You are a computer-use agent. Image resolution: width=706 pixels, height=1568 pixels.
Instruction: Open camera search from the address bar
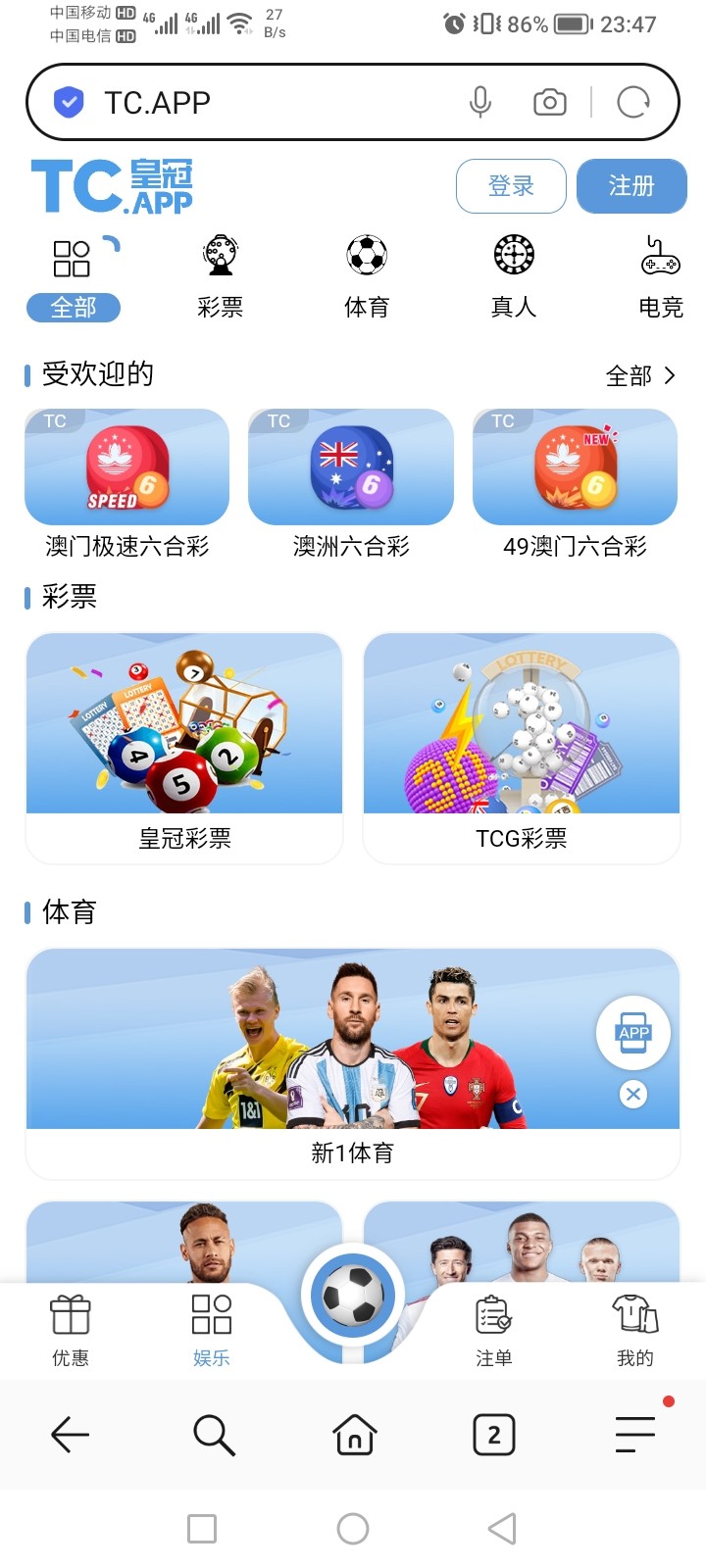point(549,101)
